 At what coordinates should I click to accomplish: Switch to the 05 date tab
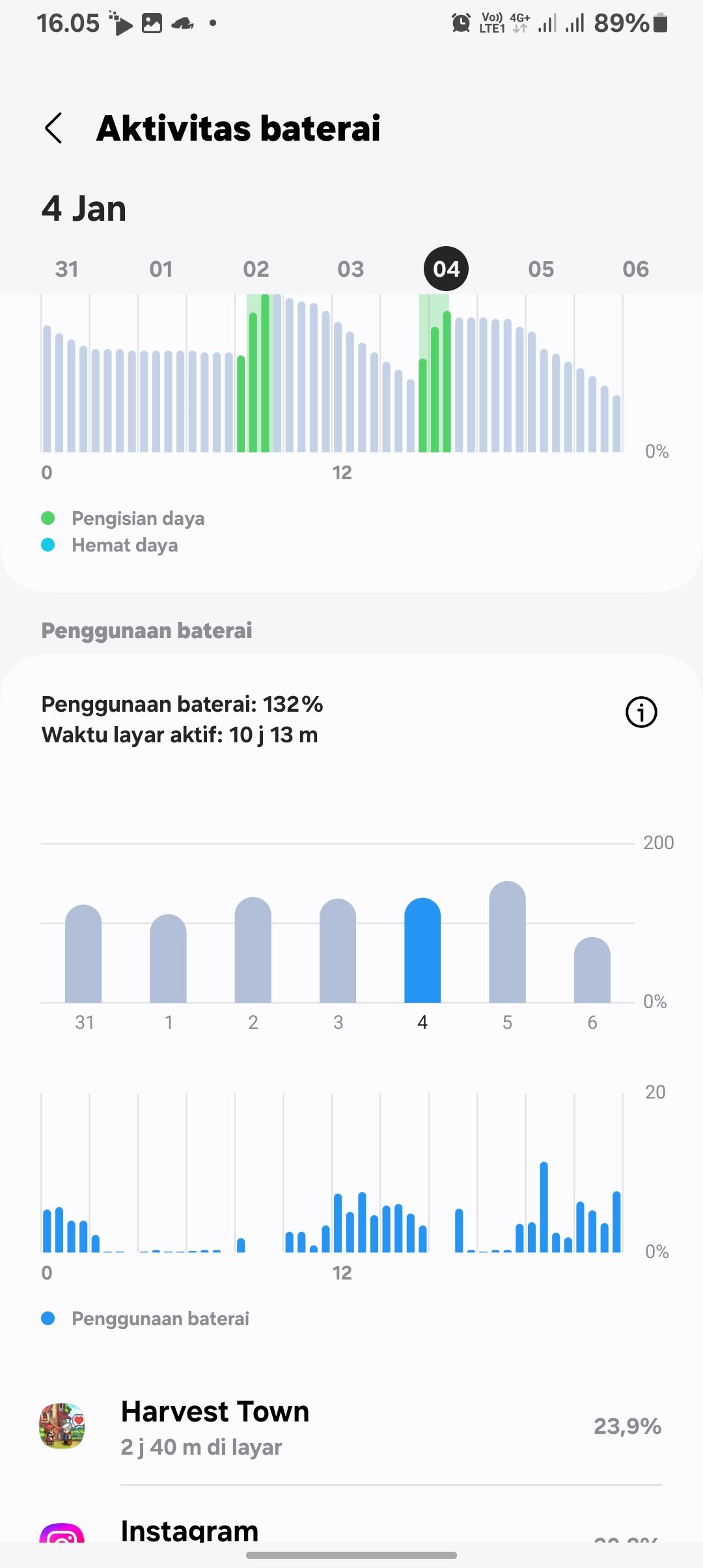(541, 268)
